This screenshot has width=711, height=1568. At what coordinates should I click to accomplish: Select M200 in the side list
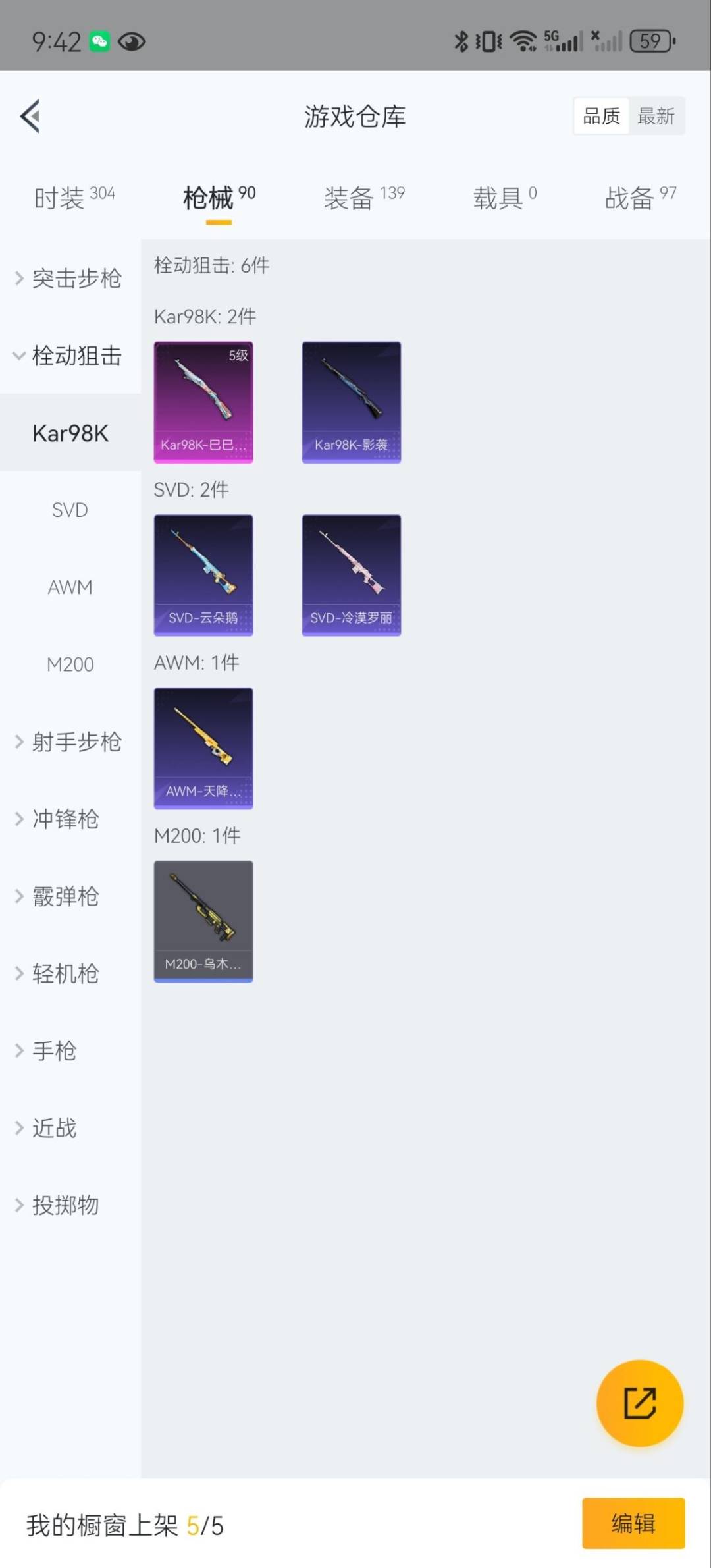tap(70, 664)
